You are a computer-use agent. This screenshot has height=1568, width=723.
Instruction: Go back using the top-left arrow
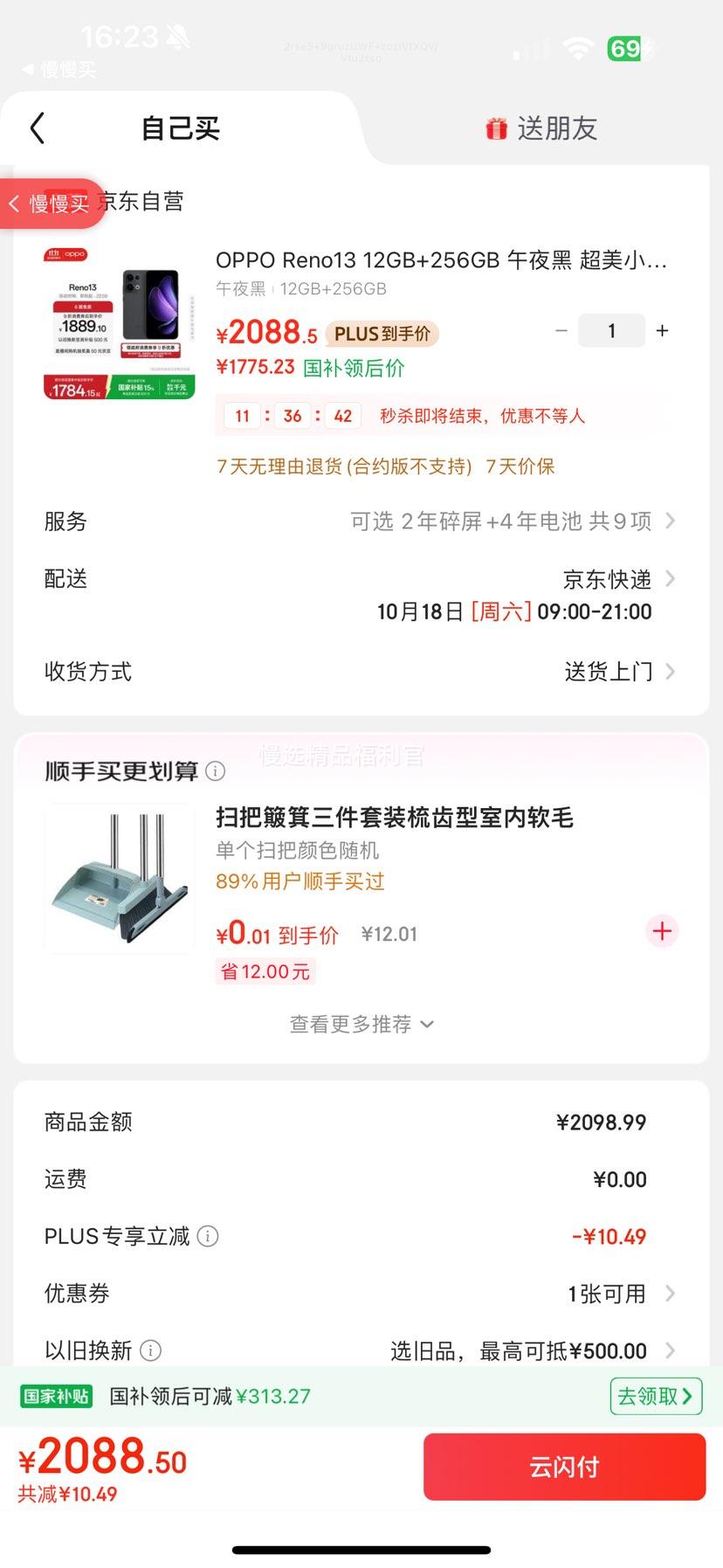tap(37, 128)
